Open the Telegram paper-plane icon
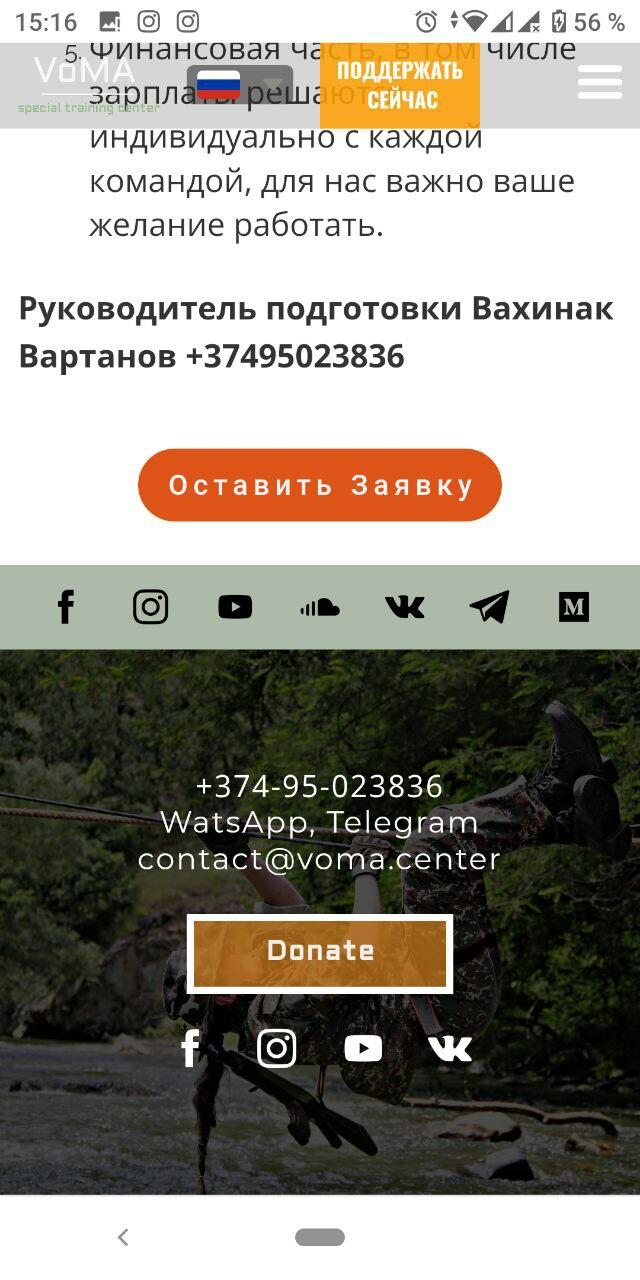The width and height of the screenshot is (640, 1280). tap(489, 607)
